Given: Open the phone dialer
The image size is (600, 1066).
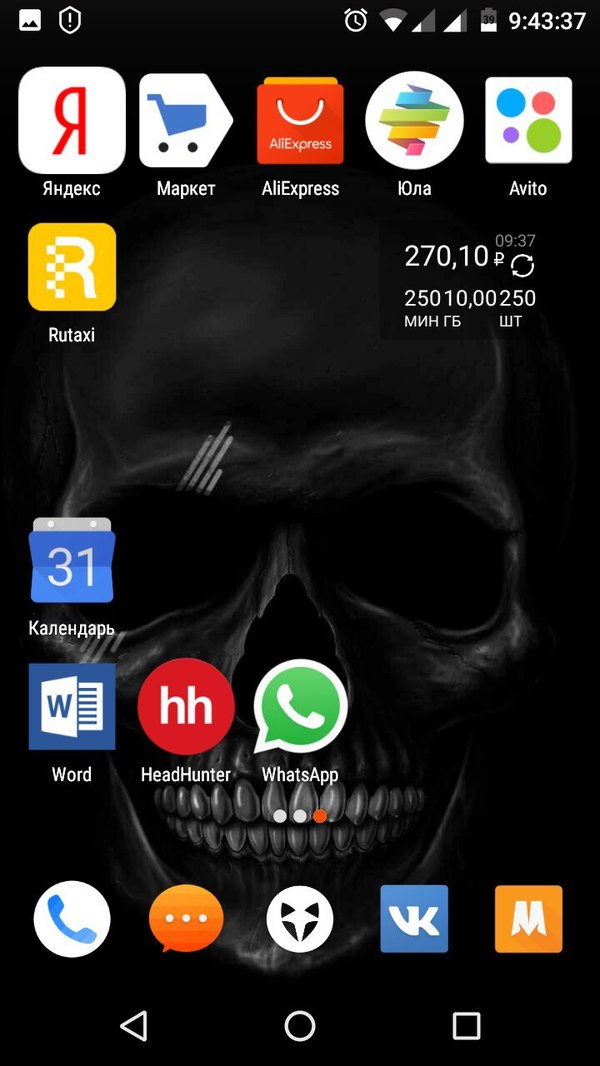Looking at the screenshot, I should click(x=72, y=919).
